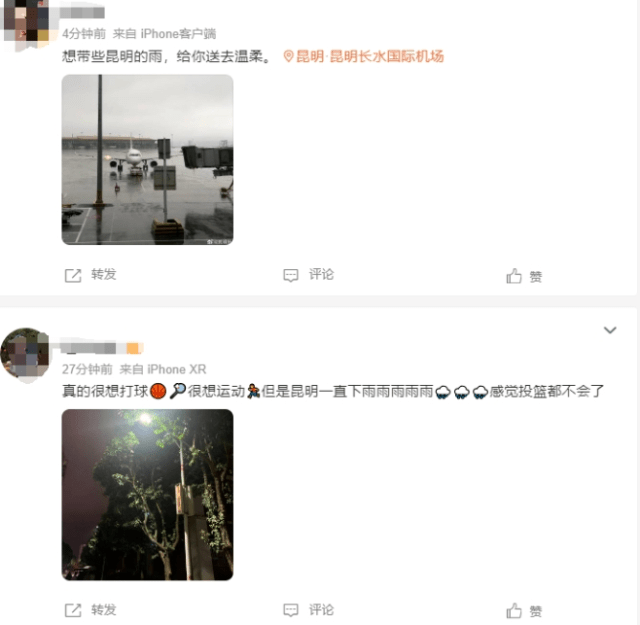640x625 pixels.
Task: Open the night tree photo in second post
Action: [x=147, y=494]
